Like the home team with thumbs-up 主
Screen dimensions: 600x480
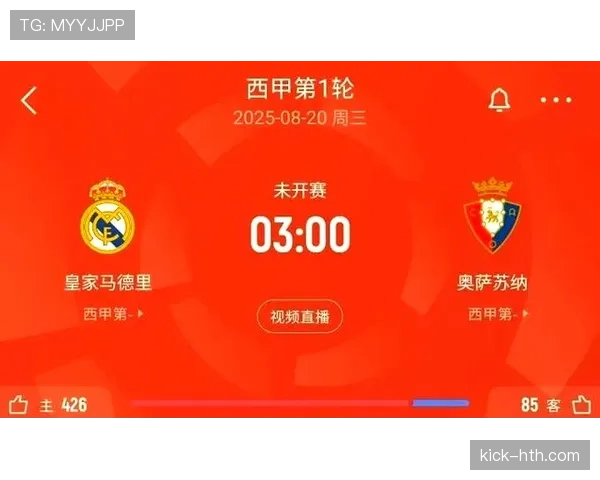tap(19, 405)
